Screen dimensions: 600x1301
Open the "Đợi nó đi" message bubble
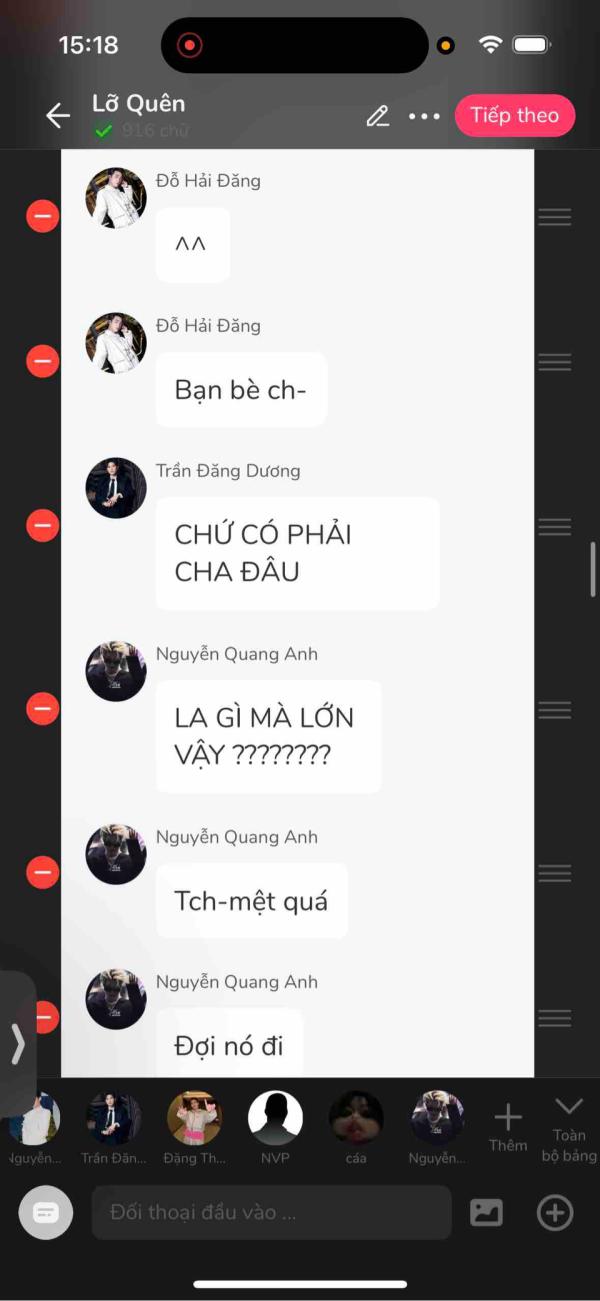click(x=229, y=1044)
